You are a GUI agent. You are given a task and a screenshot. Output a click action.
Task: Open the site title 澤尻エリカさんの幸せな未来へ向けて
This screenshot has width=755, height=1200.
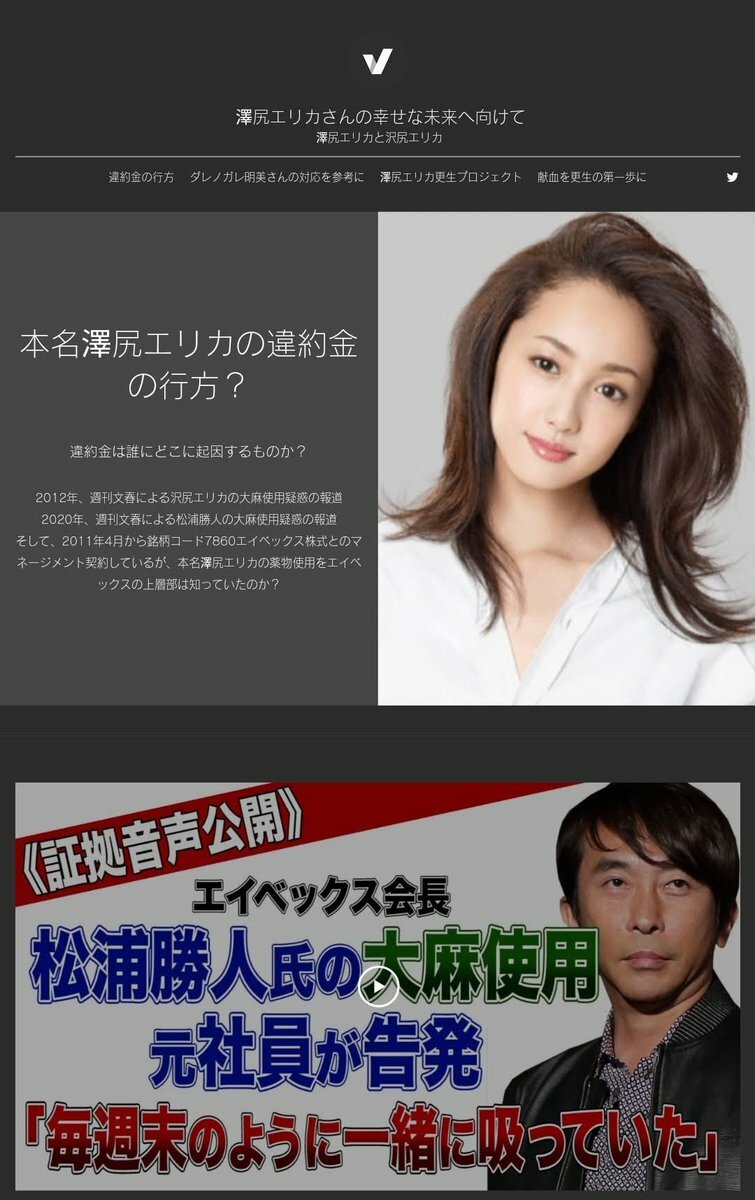click(379, 117)
